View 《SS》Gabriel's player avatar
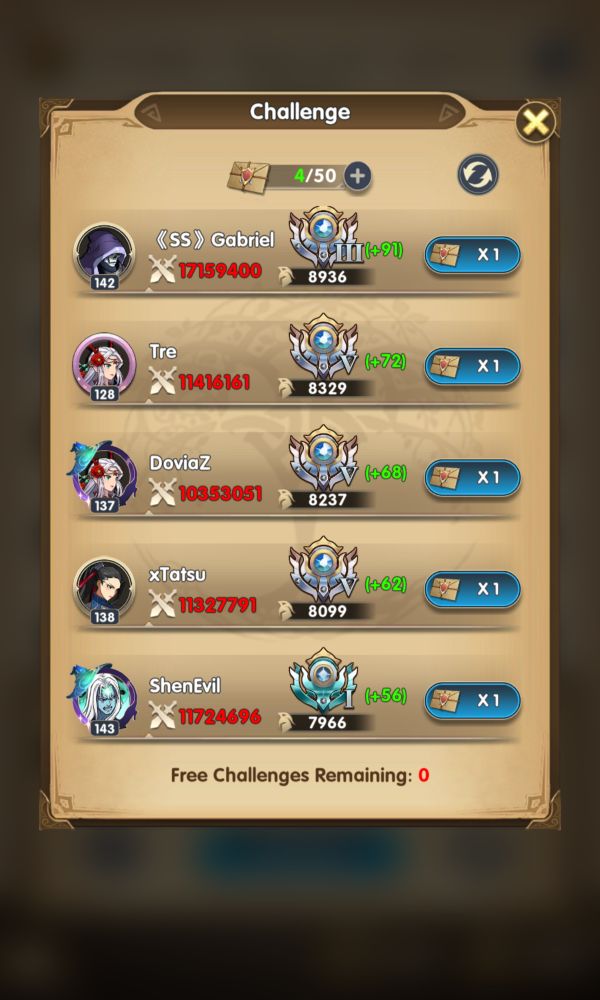 tap(104, 252)
